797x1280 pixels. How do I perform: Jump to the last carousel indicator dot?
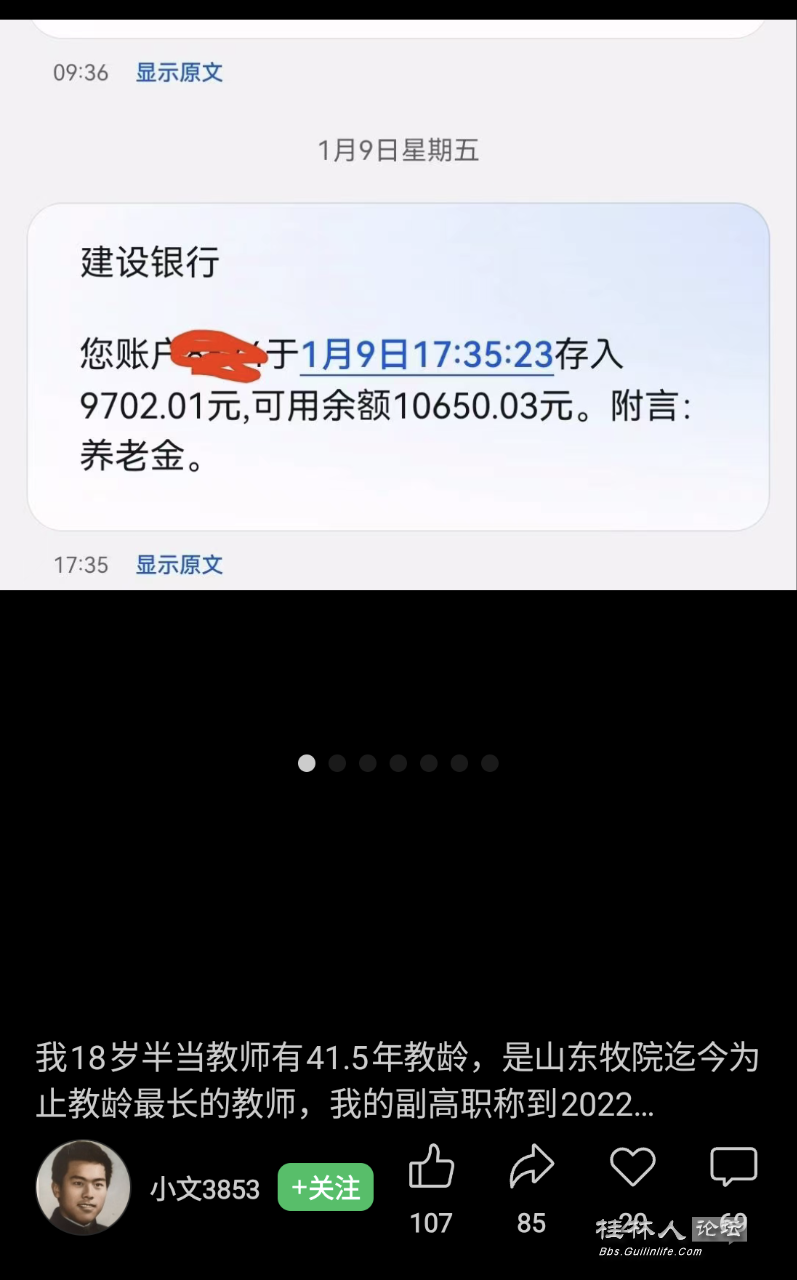click(489, 763)
